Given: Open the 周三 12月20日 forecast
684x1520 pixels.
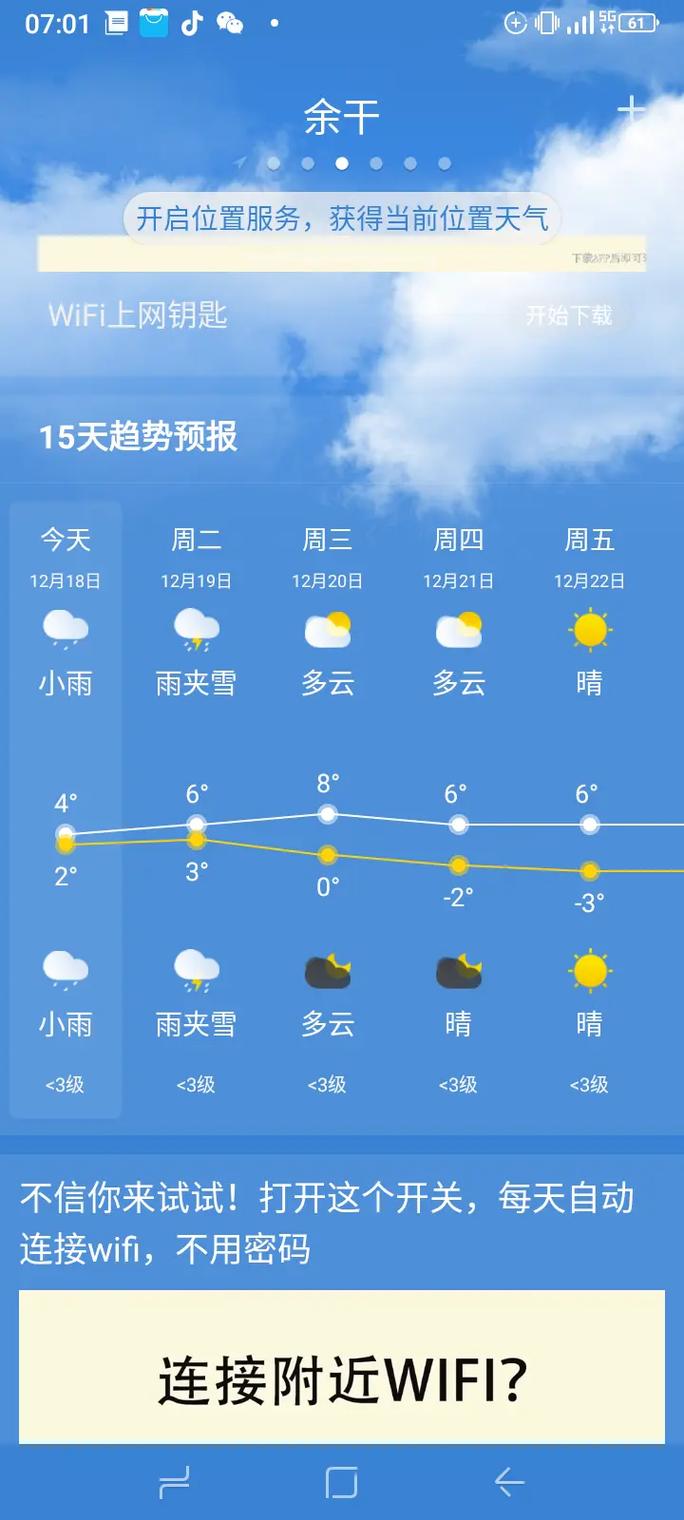Looking at the screenshot, I should 327,809.
